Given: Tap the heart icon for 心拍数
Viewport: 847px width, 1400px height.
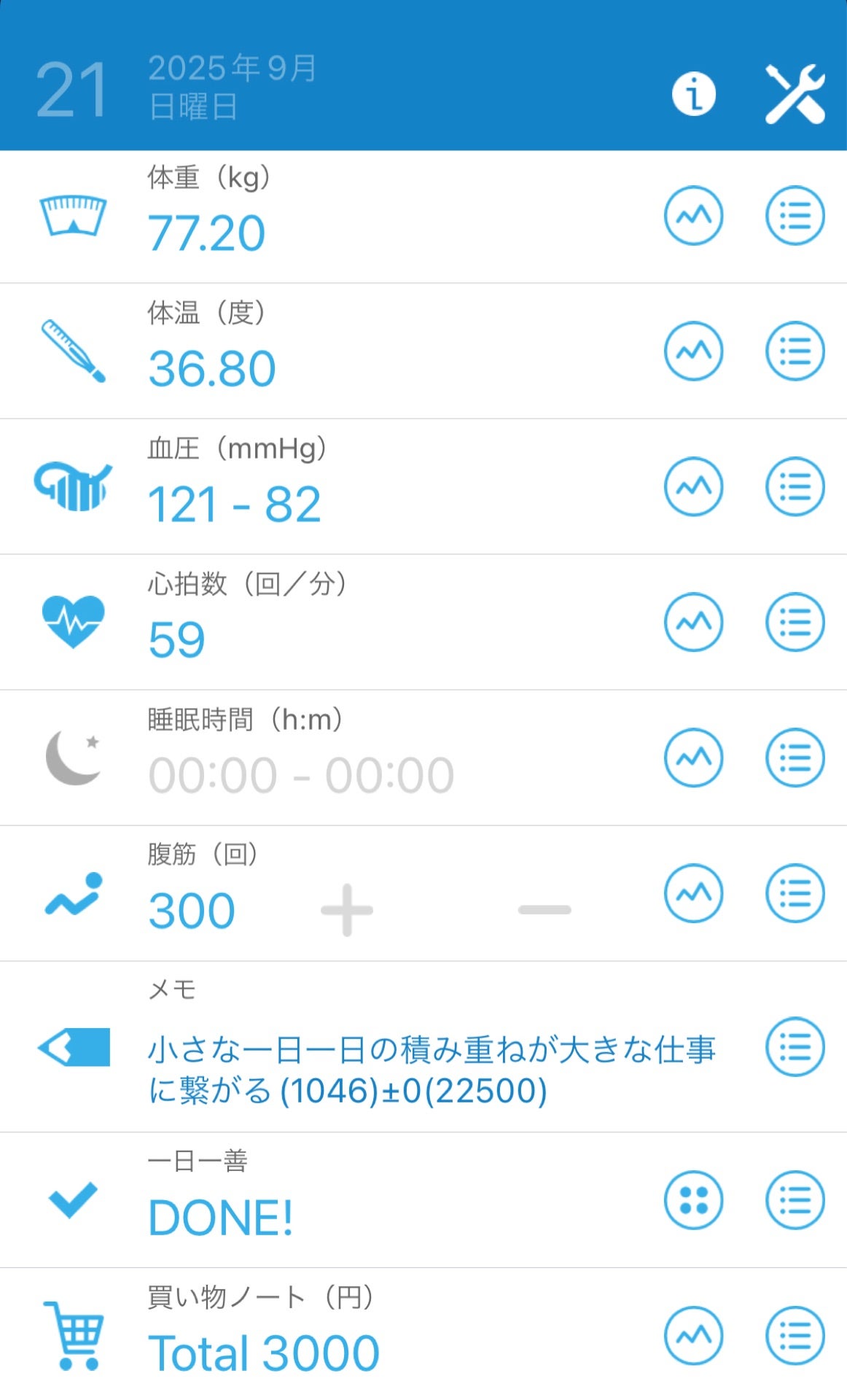Looking at the screenshot, I should (73, 620).
